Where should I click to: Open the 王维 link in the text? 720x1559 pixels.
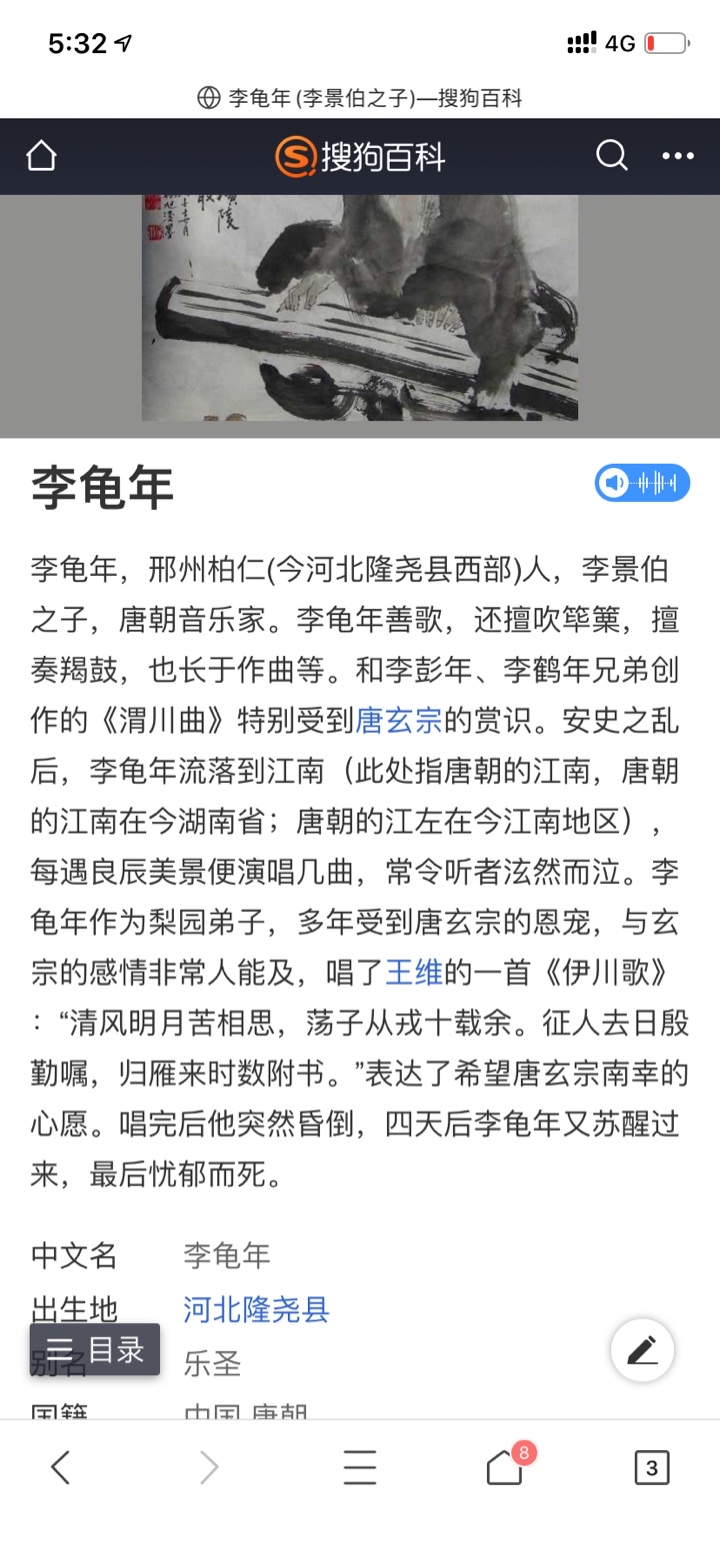pos(413,970)
